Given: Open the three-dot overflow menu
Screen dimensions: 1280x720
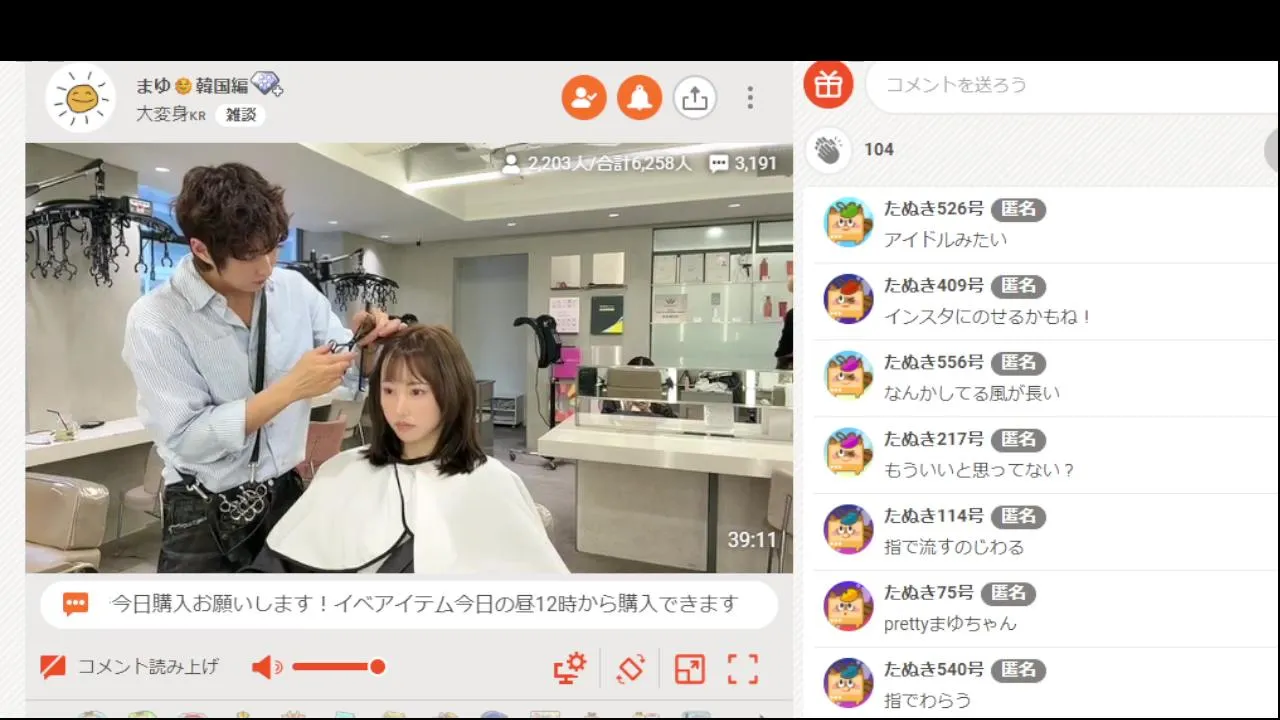Looking at the screenshot, I should (x=750, y=97).
